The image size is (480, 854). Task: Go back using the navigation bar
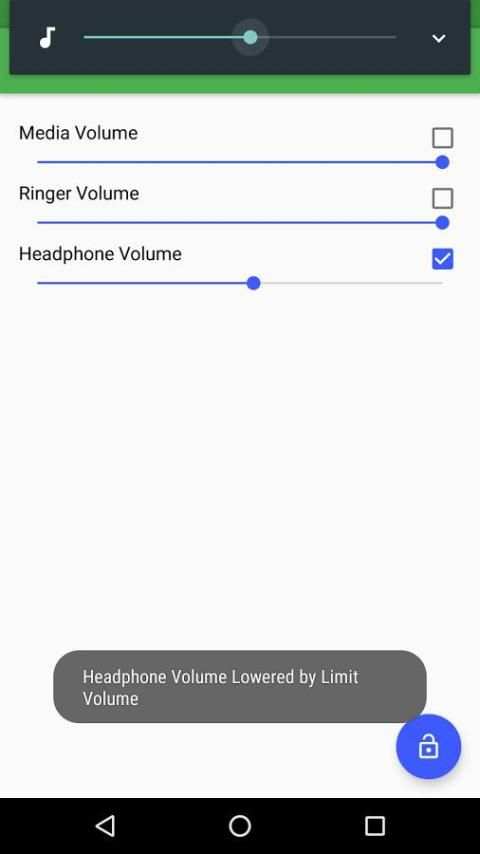coord(105,826)
